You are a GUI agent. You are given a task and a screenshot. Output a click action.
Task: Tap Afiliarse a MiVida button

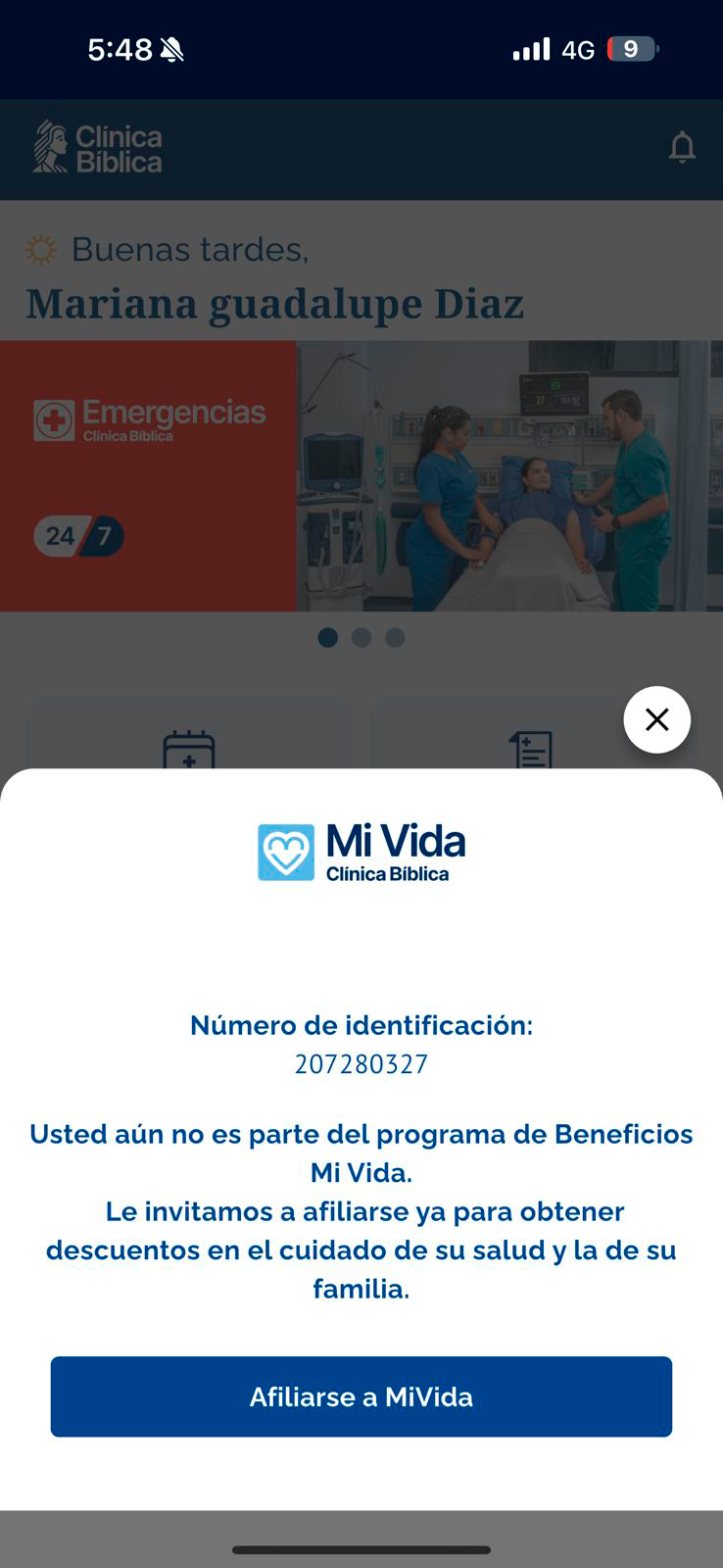pos(361,1396)
